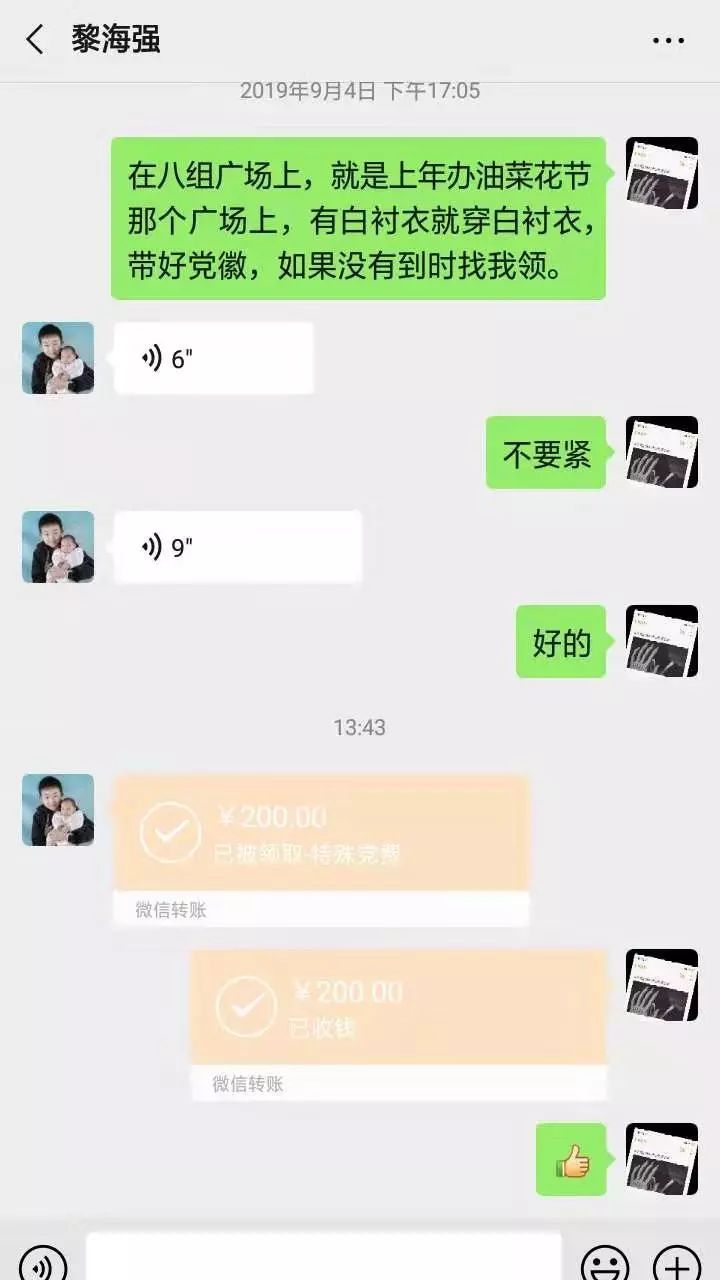This screenshot has height=1280, width=720.
Task: Go back from chat with 黎海强
Action: [x=35, y=40]
